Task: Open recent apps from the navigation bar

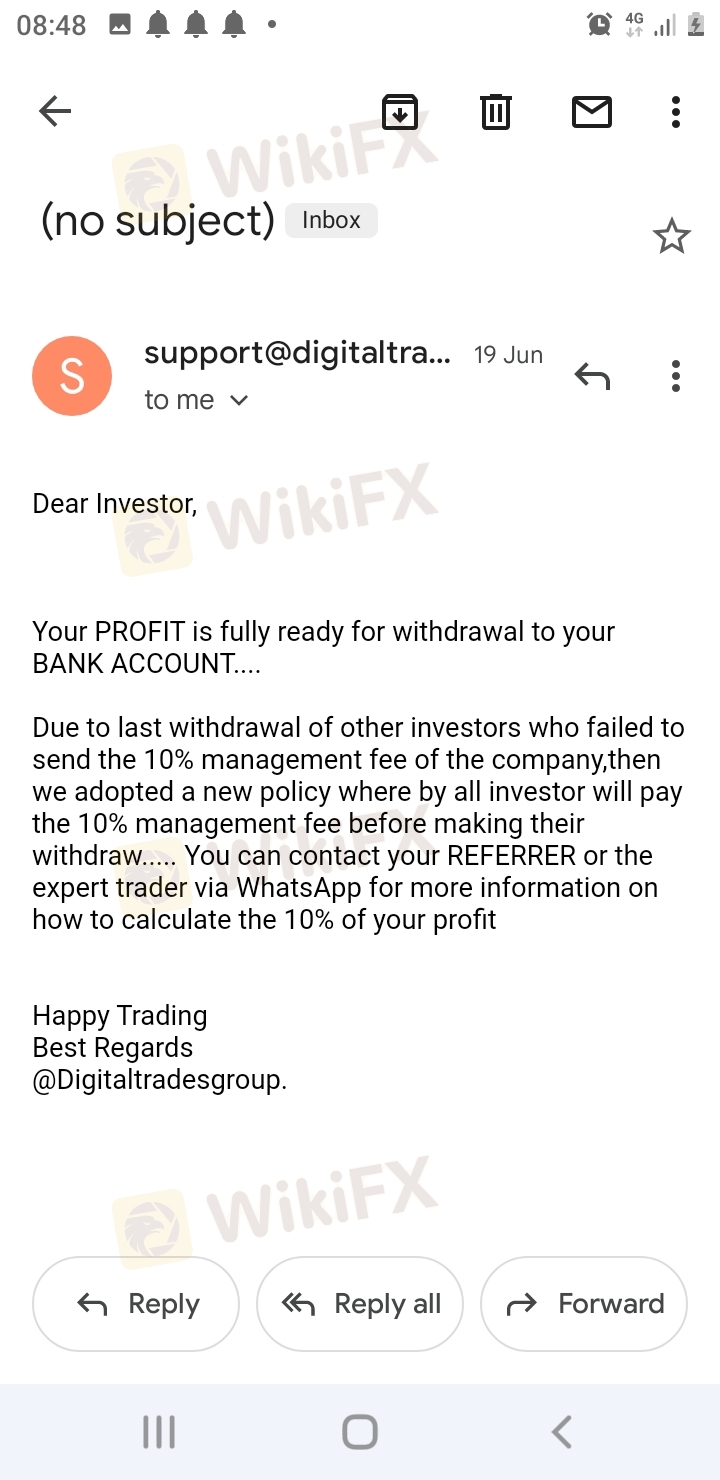Action: (159, 1432)
